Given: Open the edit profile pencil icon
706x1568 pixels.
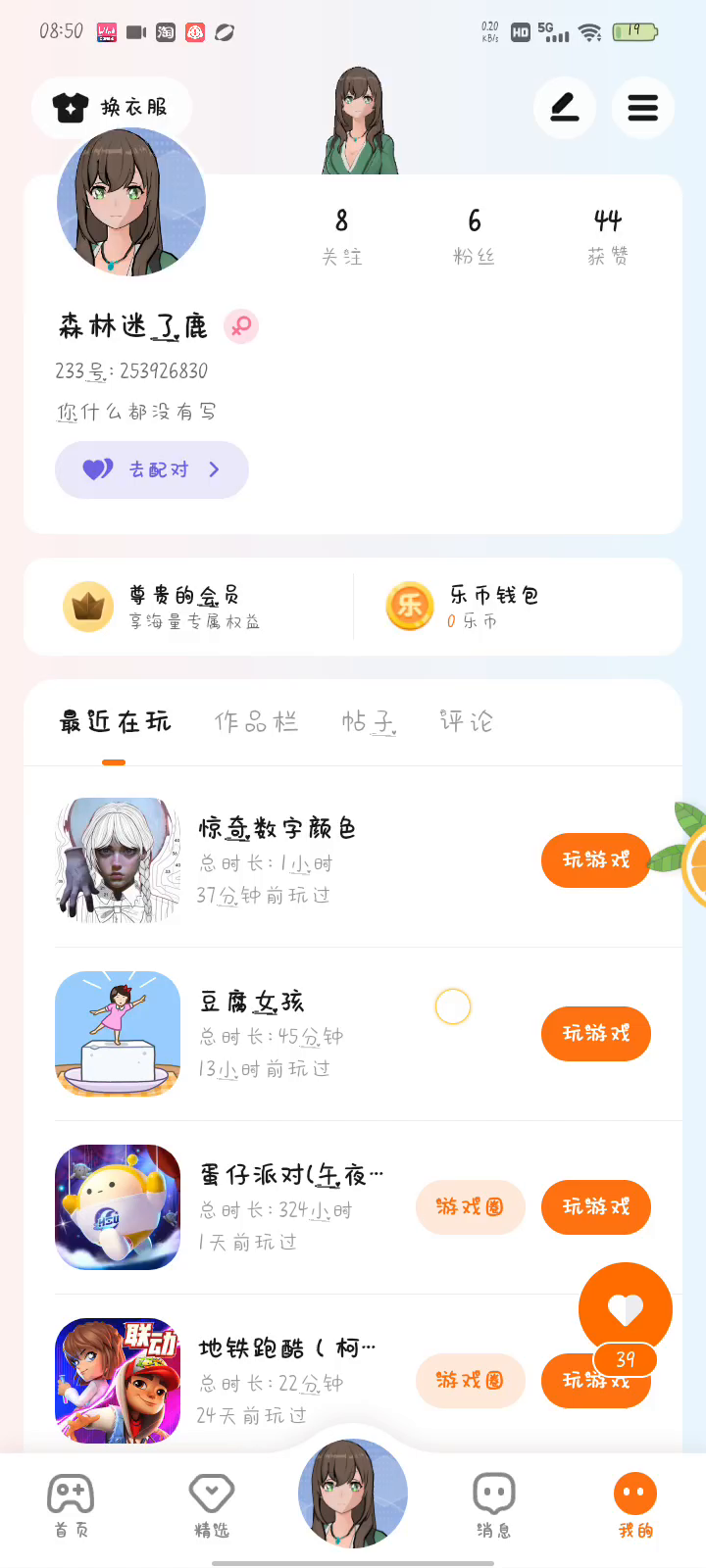Looking at the screenshot, I should [x=565, y=107].
